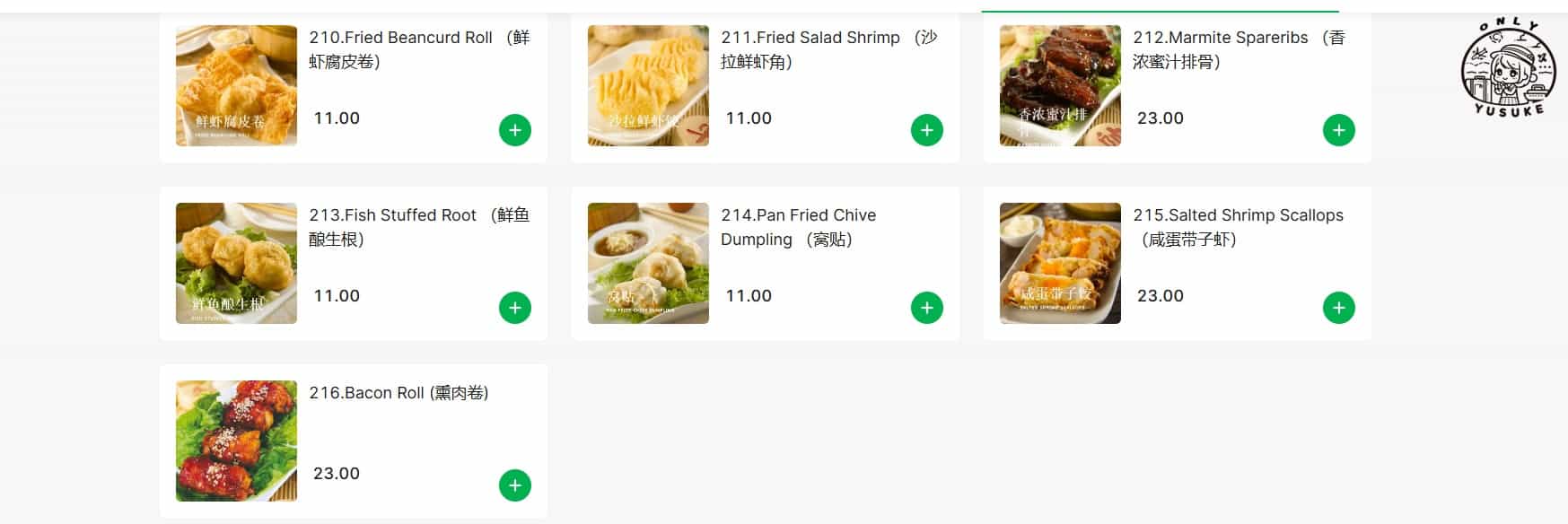This screenshot has height=524, width=1568.
Task: Add 215.Salted Shrimp Scallops to cart
Action: [x=1338, y=308]
